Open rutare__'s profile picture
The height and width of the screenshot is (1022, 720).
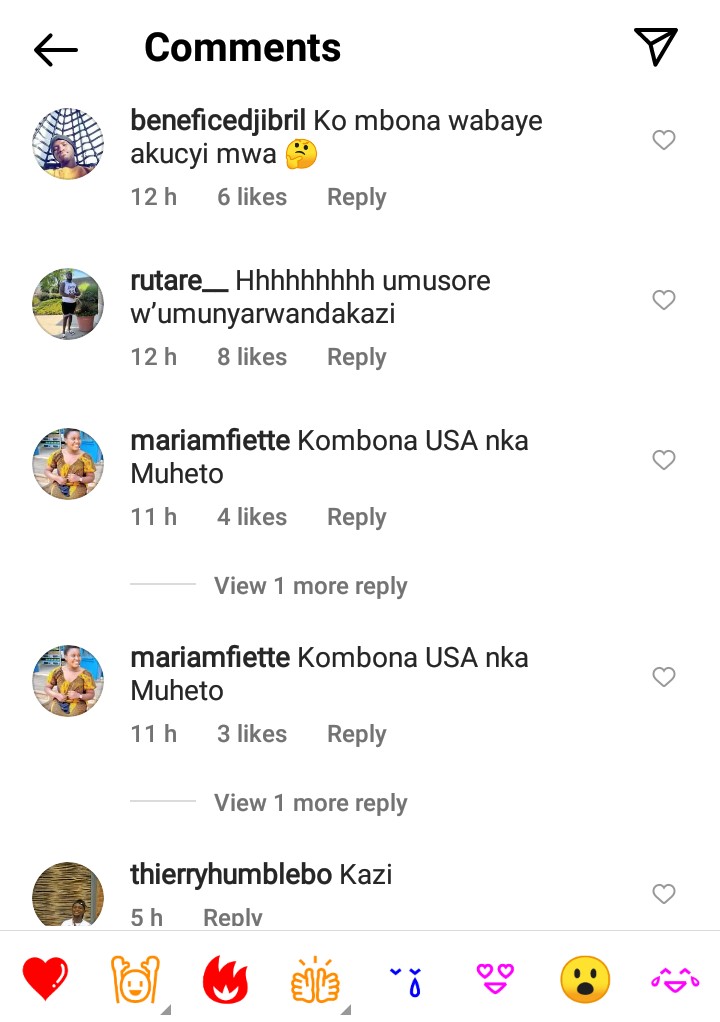68,303
